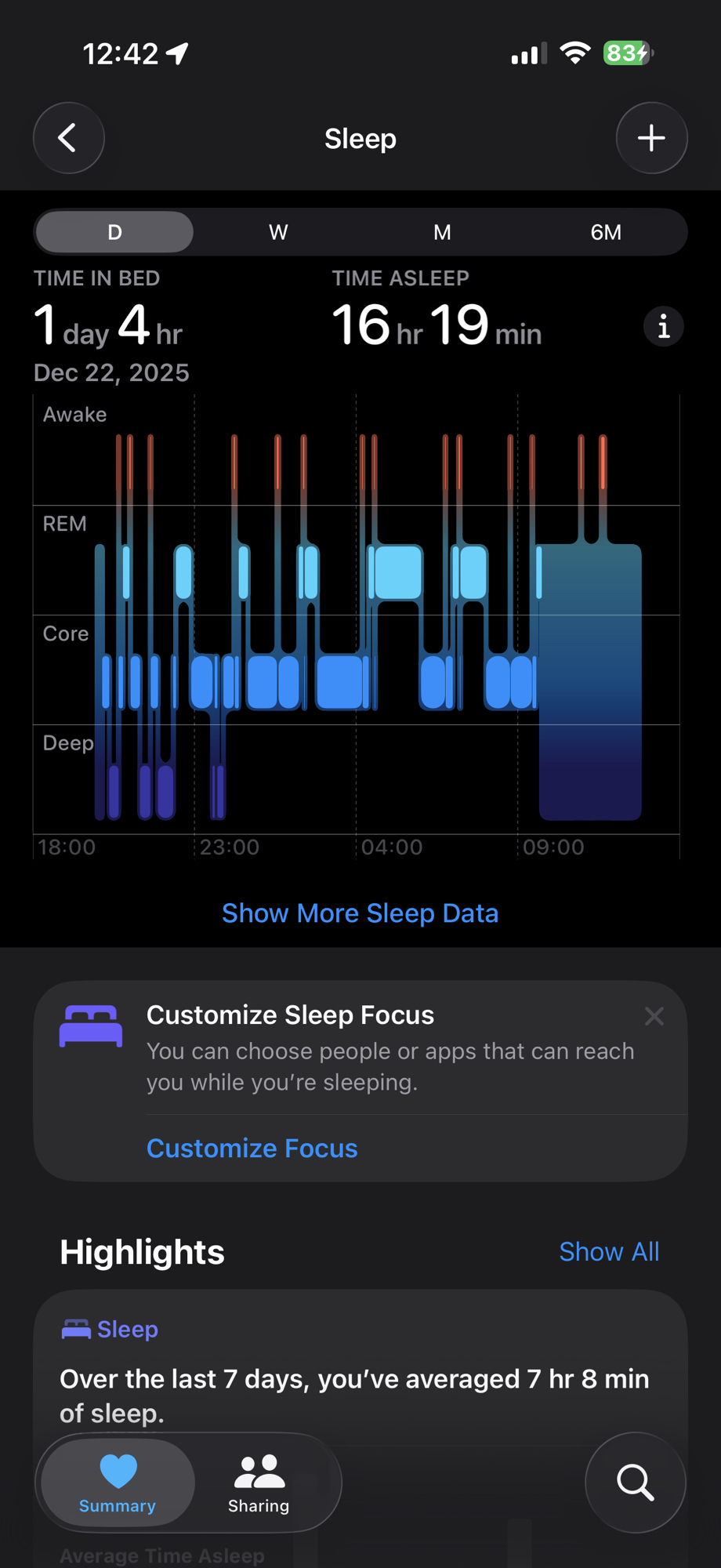Dismiss the Customize Sleep Focus card
This screenshot has height=1568, width=721.
coord(654,1017)
